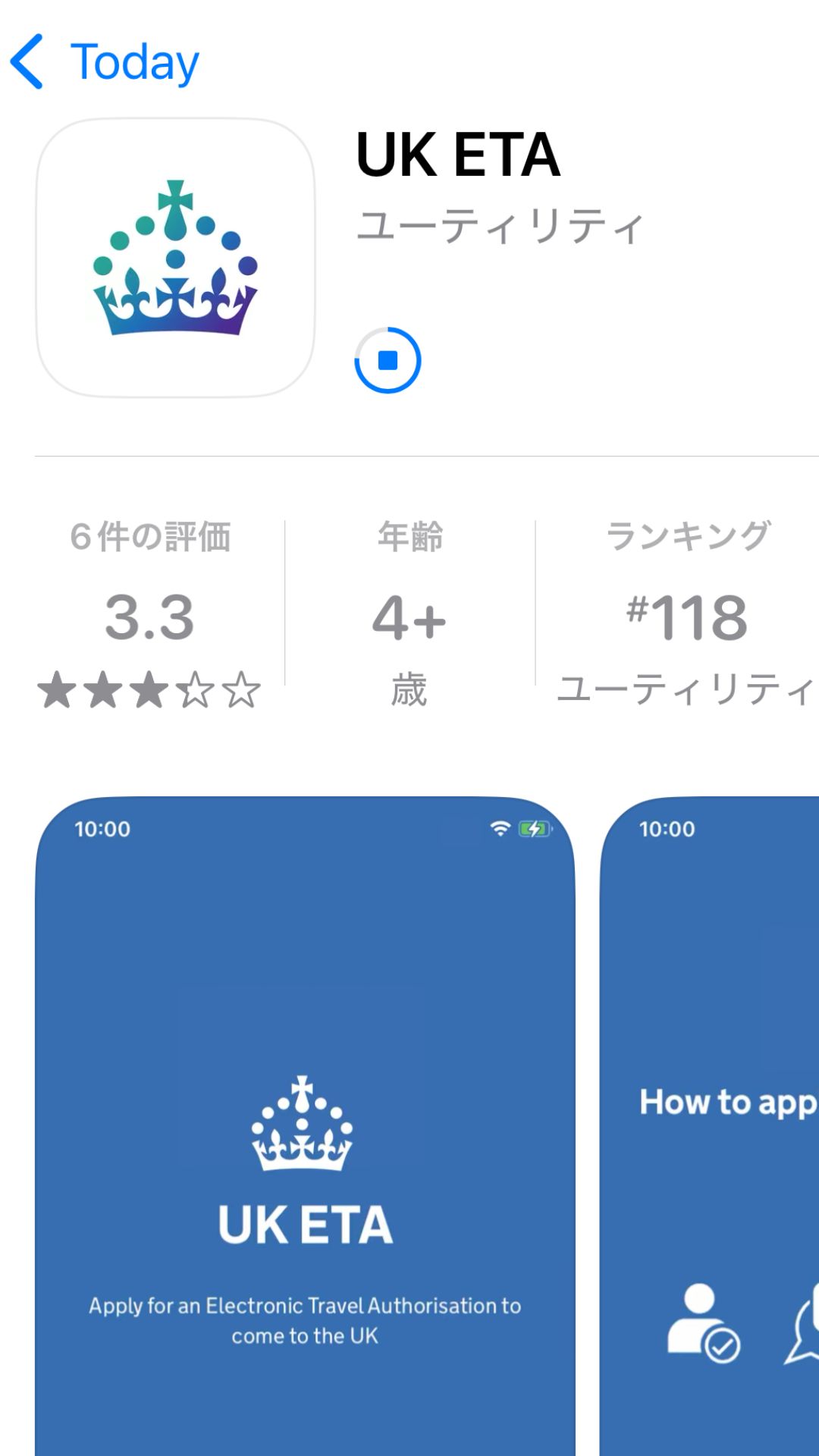The height and width of the screenshot is (1456, 819).
Task: Open the 3.3 star ratings section
Action: pyautogui.click(x=149, y=614)
